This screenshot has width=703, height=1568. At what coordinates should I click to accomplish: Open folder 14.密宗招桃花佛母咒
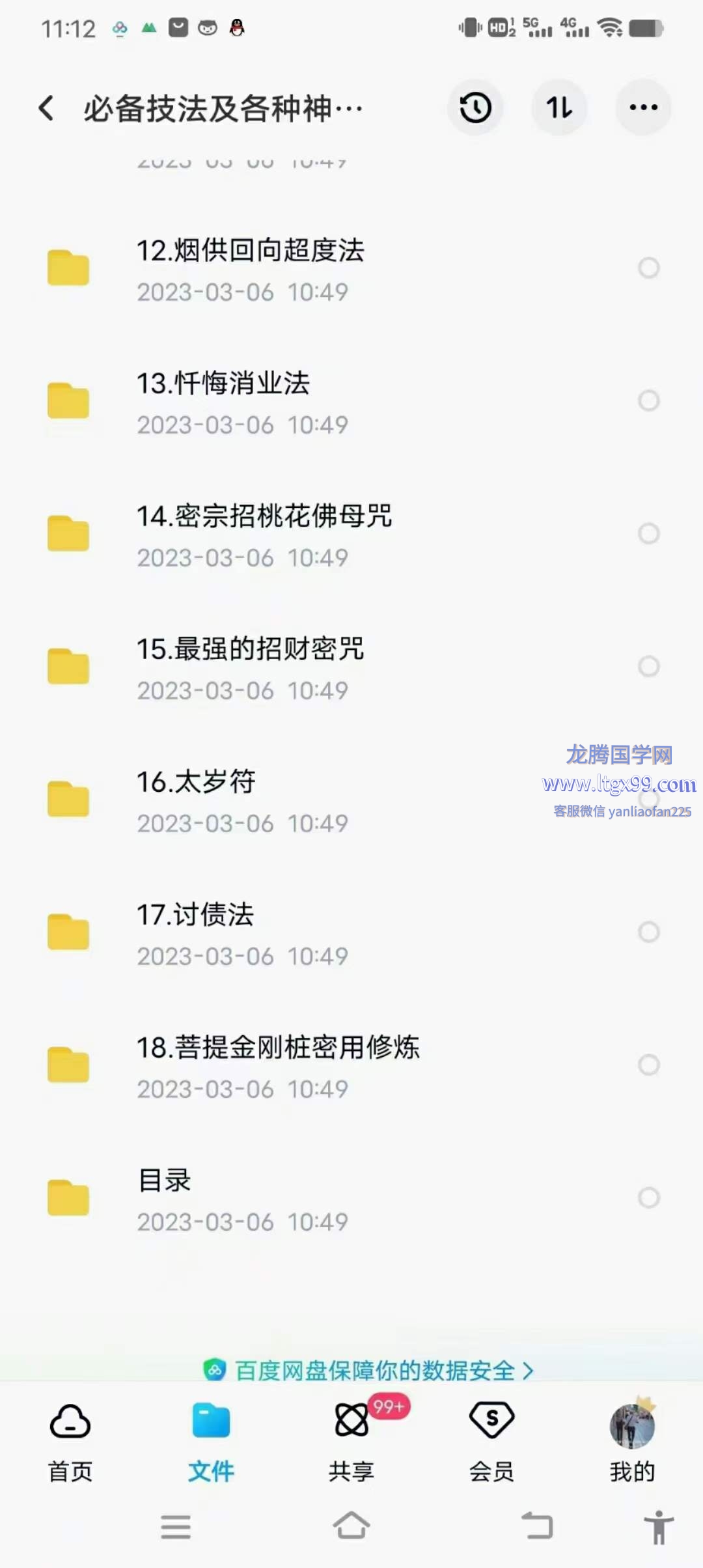coord(264,534)
